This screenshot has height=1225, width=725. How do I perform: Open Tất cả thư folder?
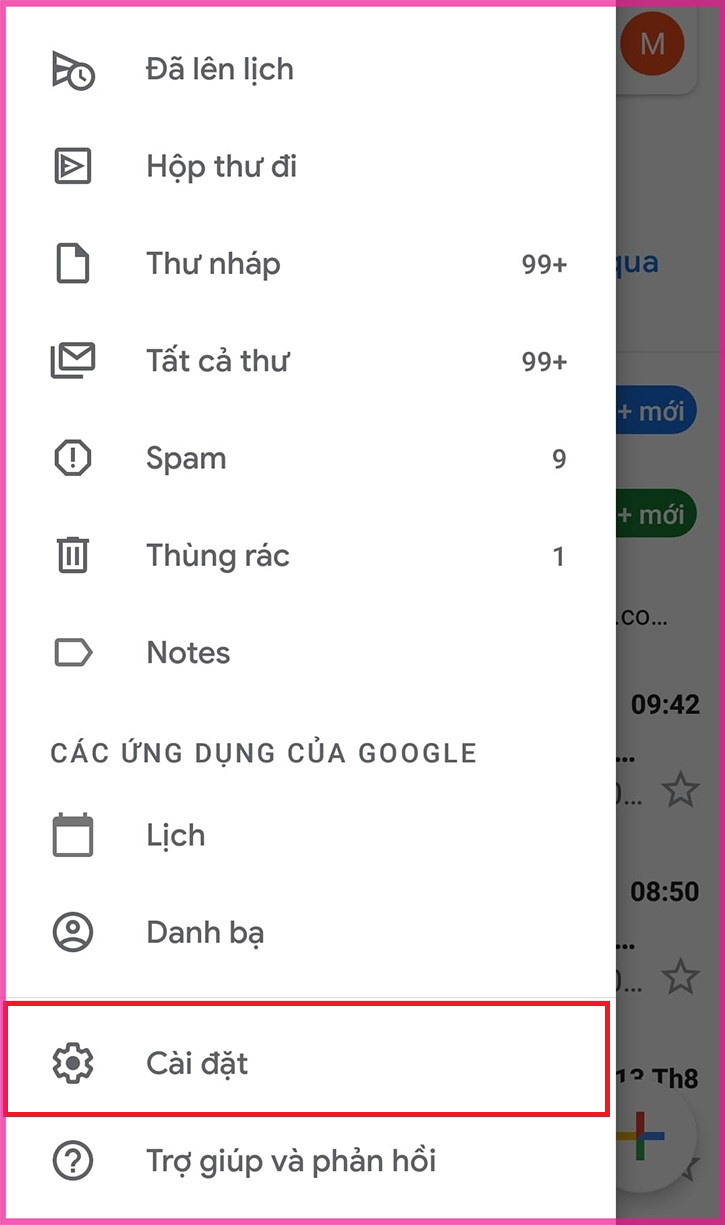coord(308,361)
